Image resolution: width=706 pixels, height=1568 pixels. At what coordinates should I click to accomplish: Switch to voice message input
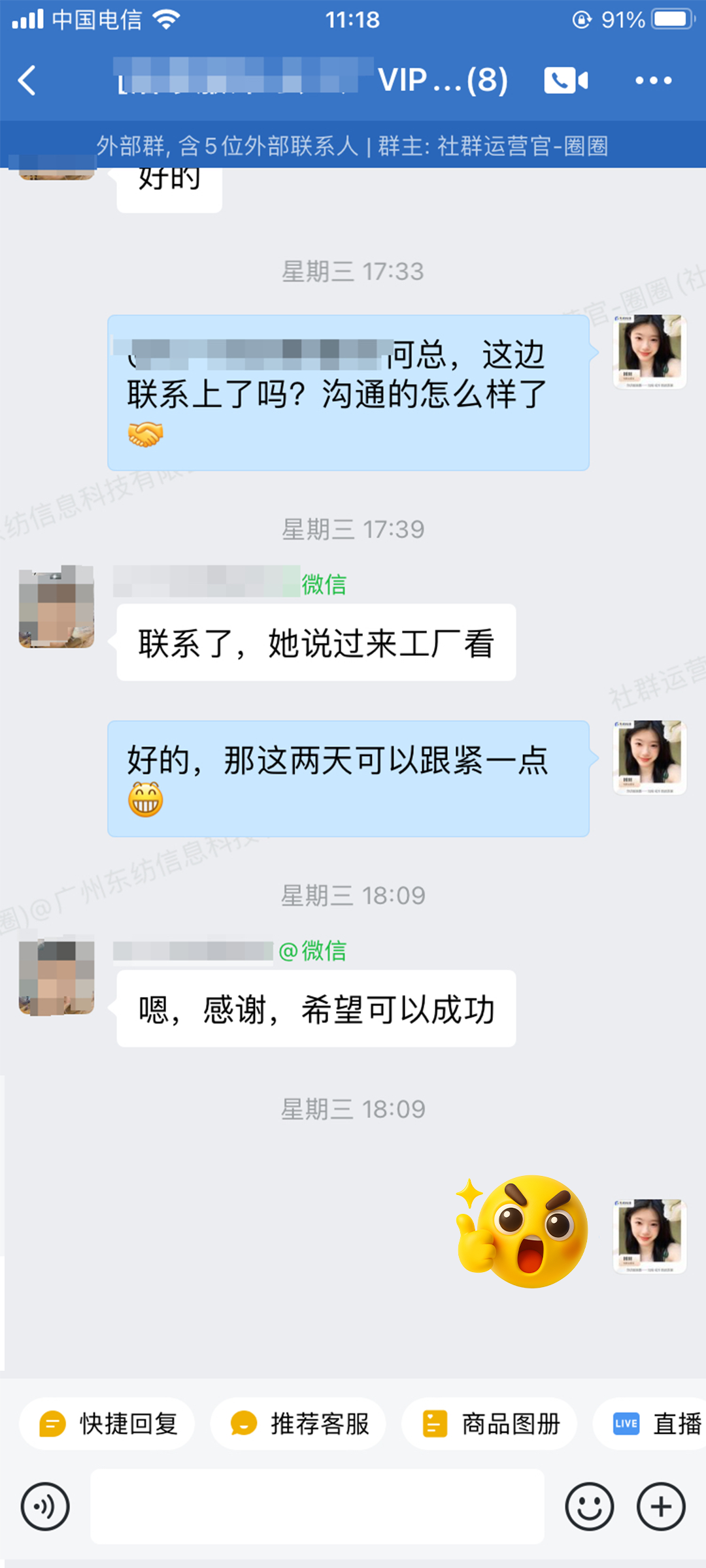coord(45,1507)
